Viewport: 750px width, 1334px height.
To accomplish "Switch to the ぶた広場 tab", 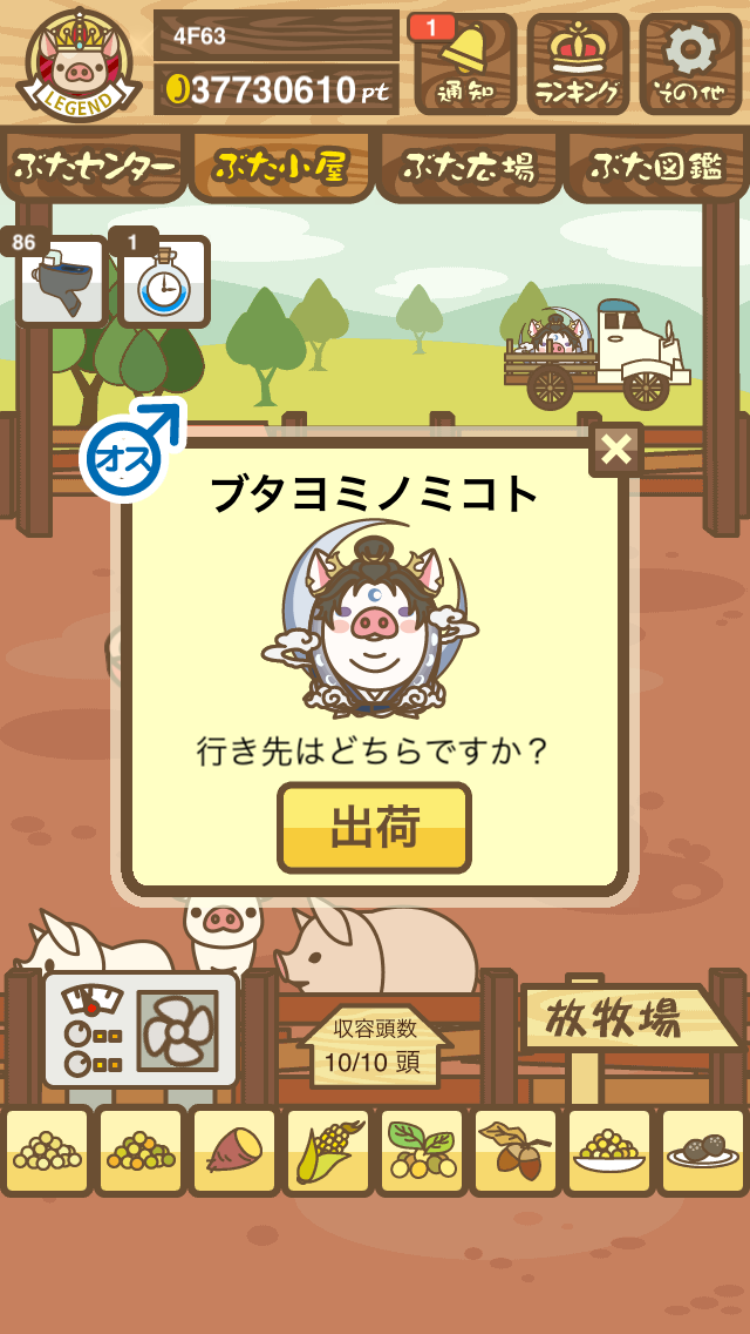I will click(468, 167).
